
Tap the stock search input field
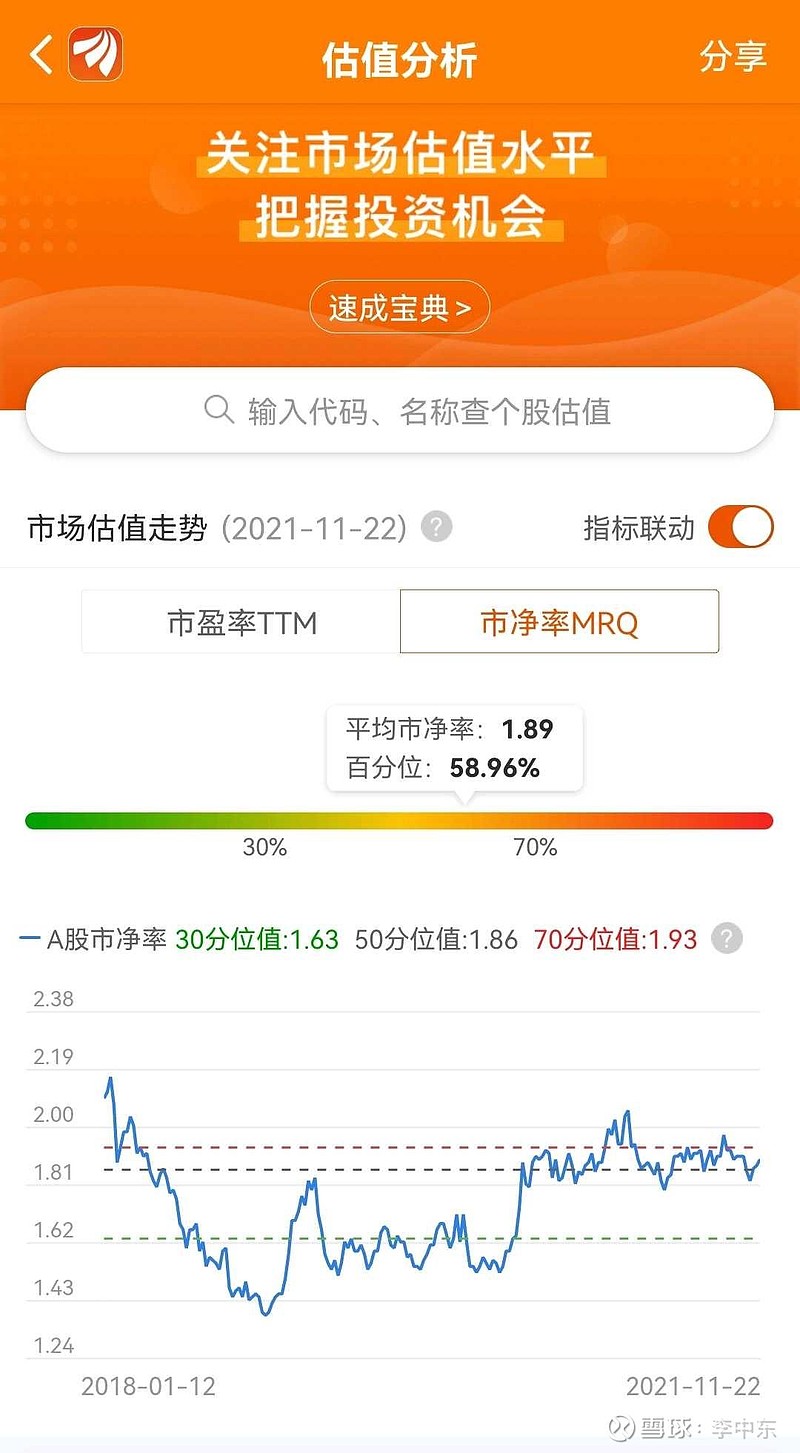coord(400,409)
